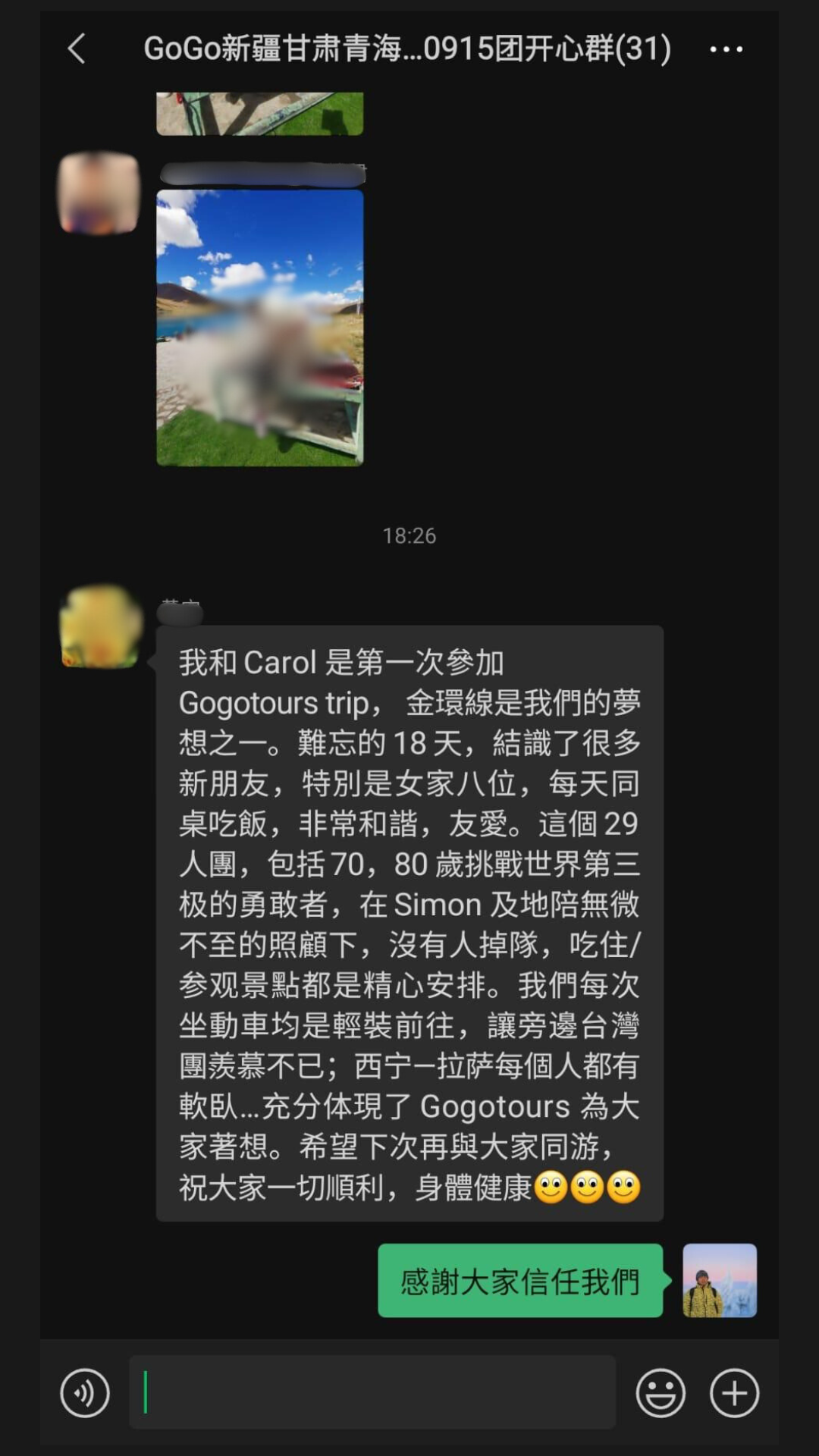The width and height of the screenshot is (819, 1456).
Task: Open the three-dot chat options menu
Action: click(x=726, y=49)
